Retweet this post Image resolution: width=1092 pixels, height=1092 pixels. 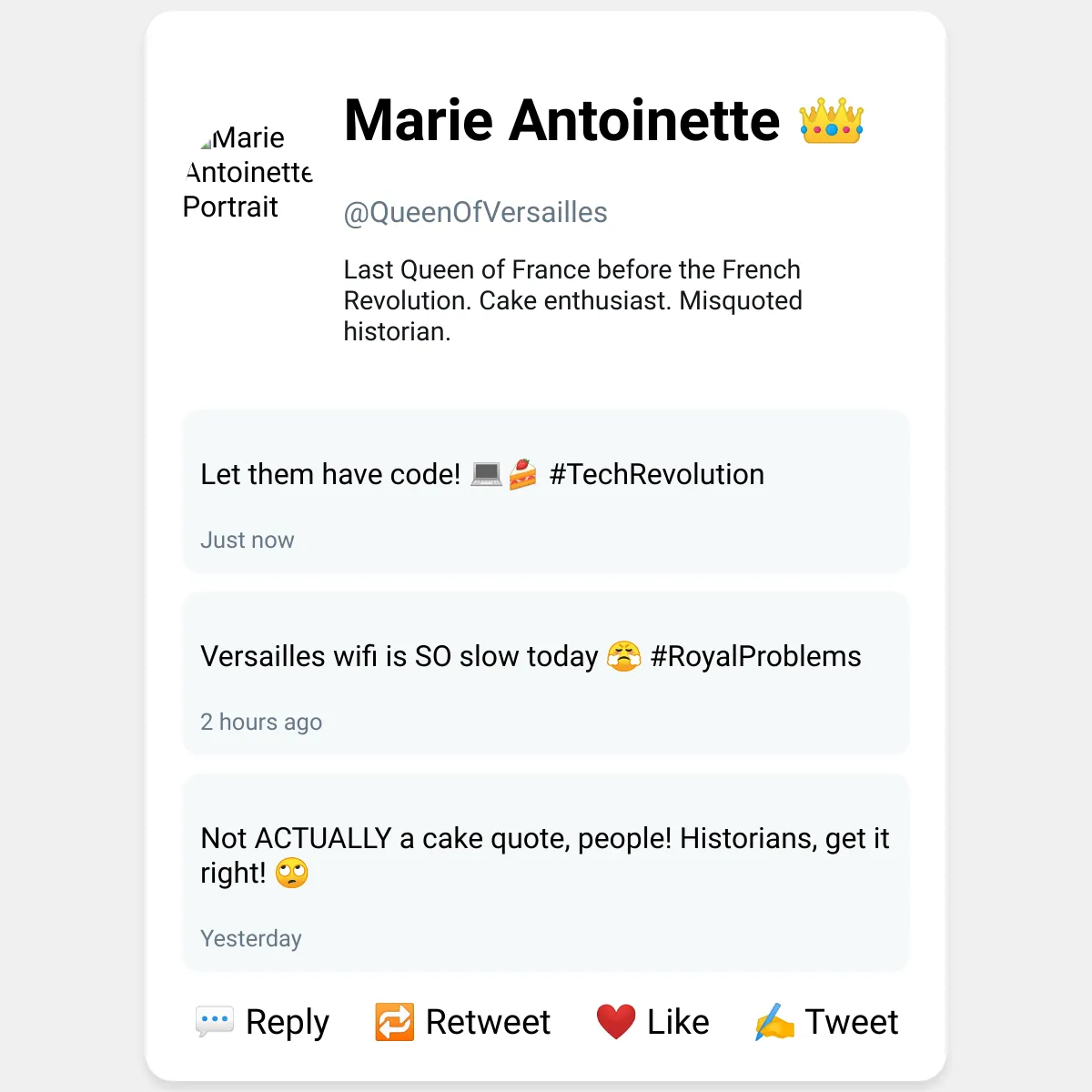pyautogui.click(x=462, y=1022)
